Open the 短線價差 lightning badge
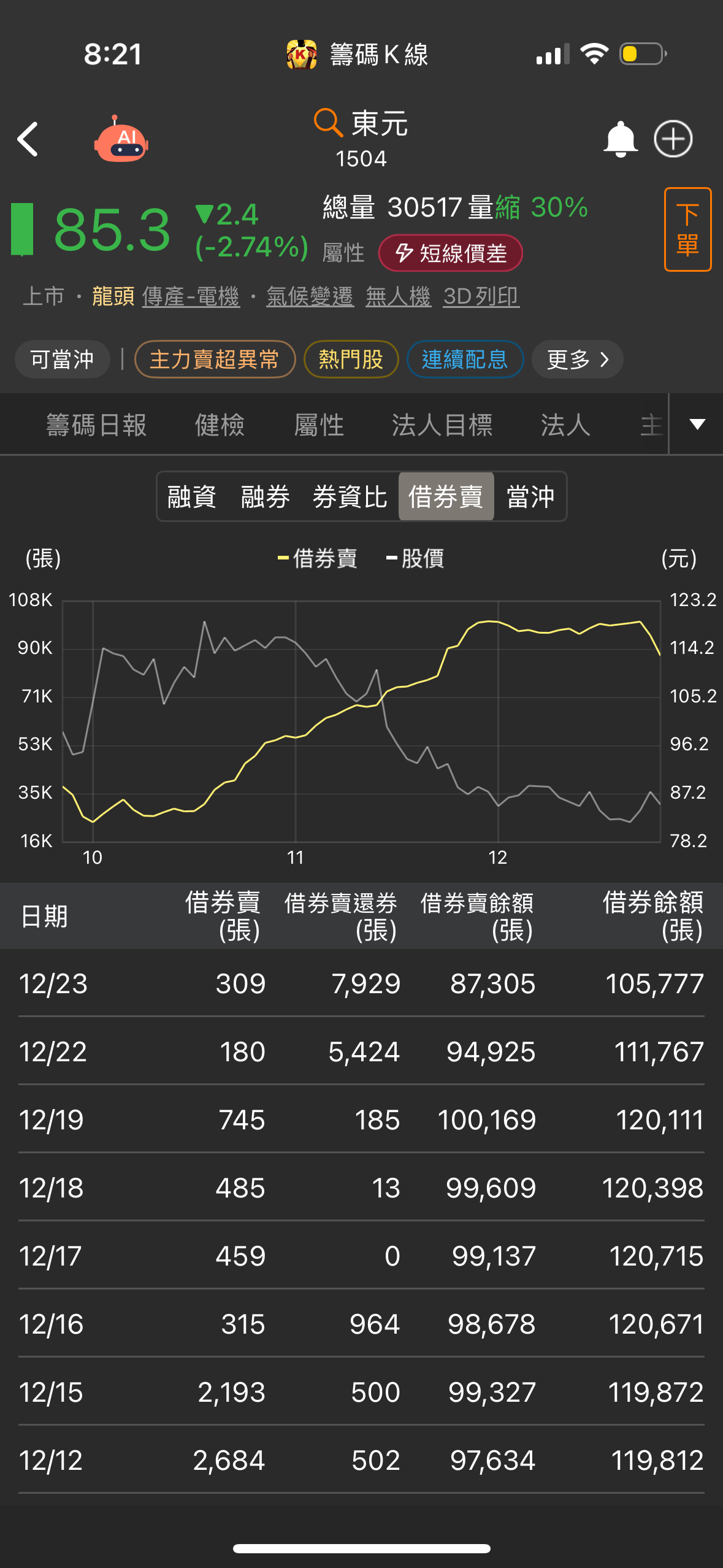723x1568 pixels. point(452,253)
